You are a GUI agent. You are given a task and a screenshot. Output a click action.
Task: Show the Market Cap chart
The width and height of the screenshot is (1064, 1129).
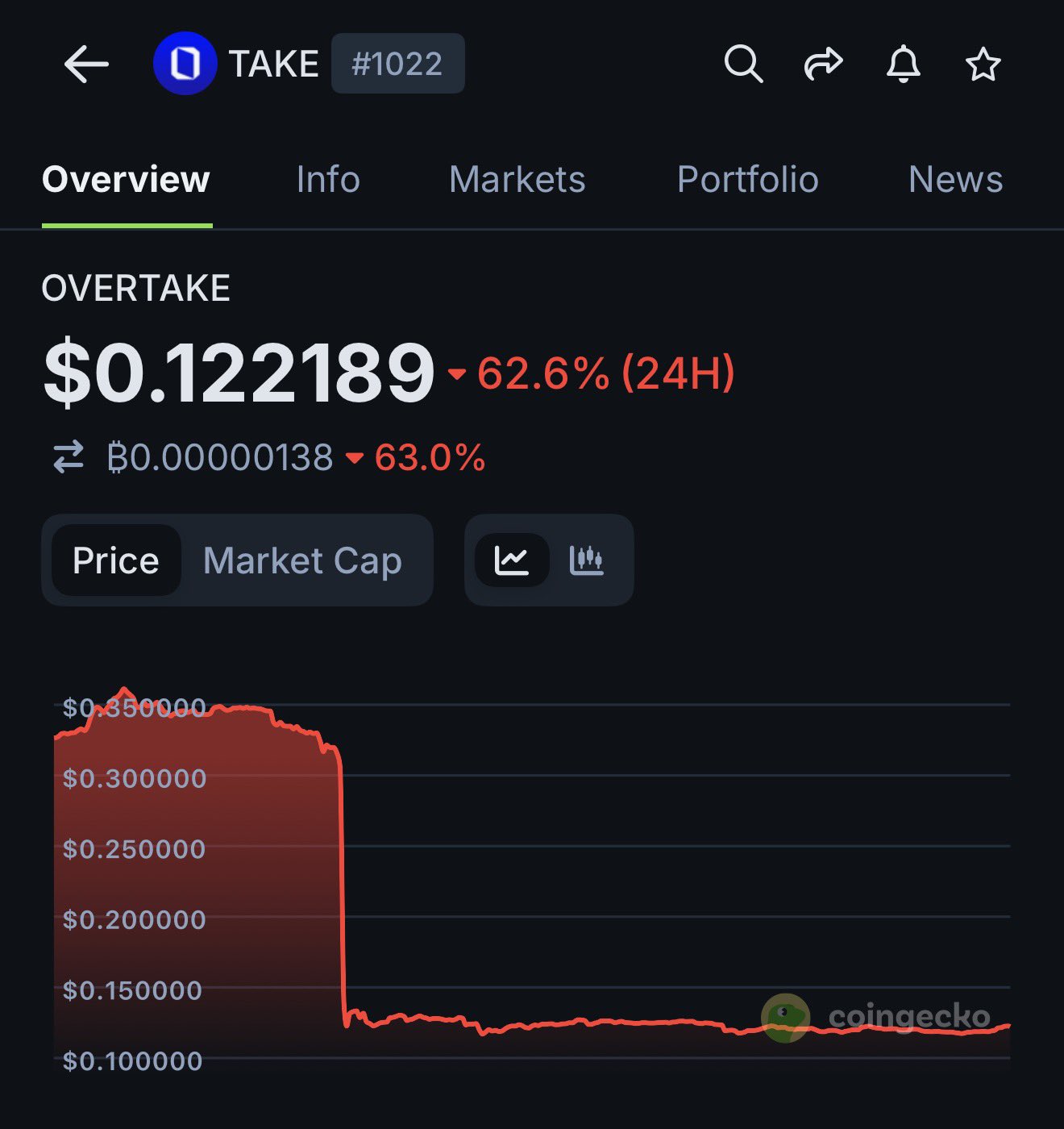[302, 560]
